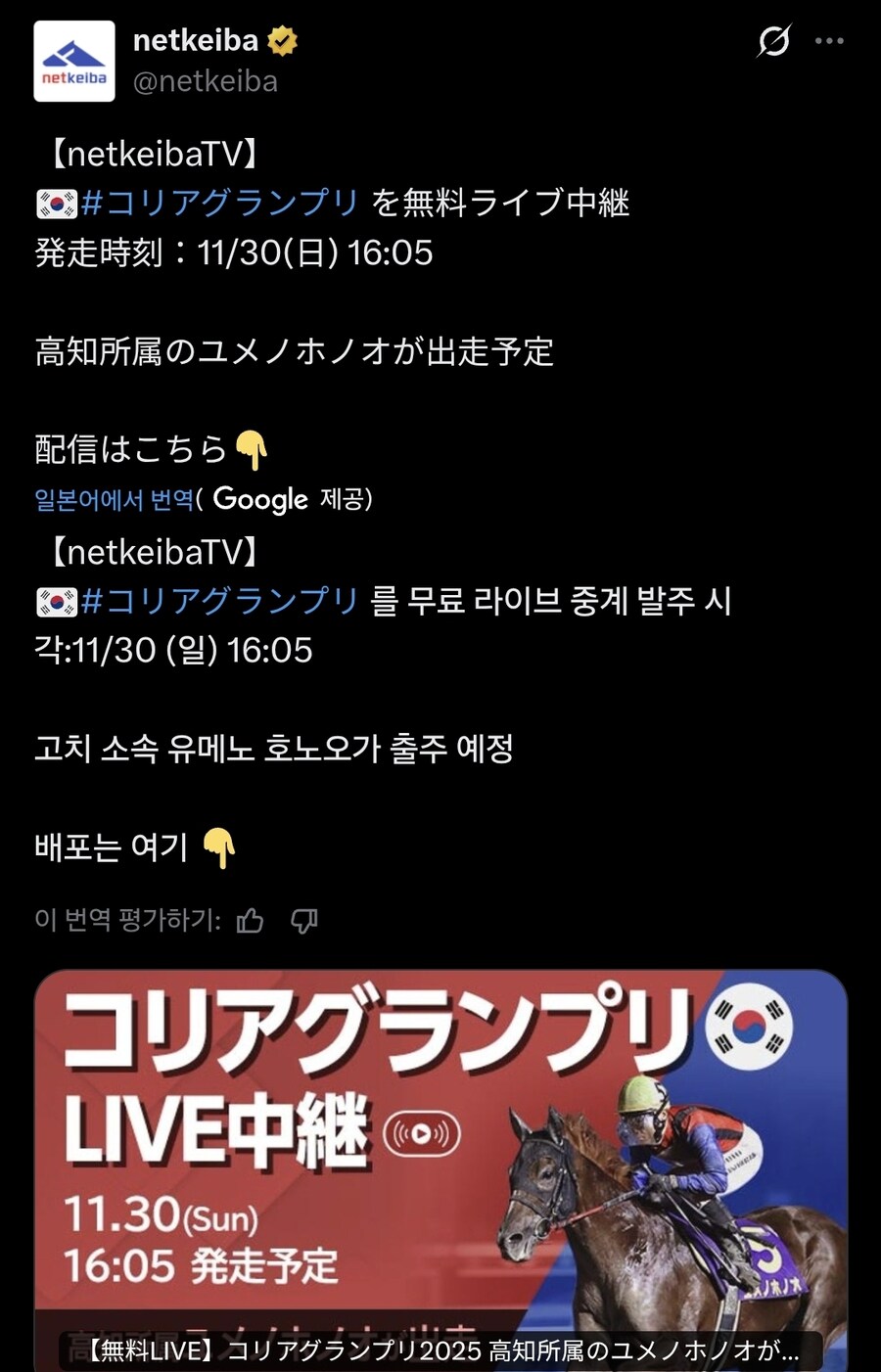
Task: Open the コリアグランプリ LIVE中継 link card
Action: tap(440, 1165)
